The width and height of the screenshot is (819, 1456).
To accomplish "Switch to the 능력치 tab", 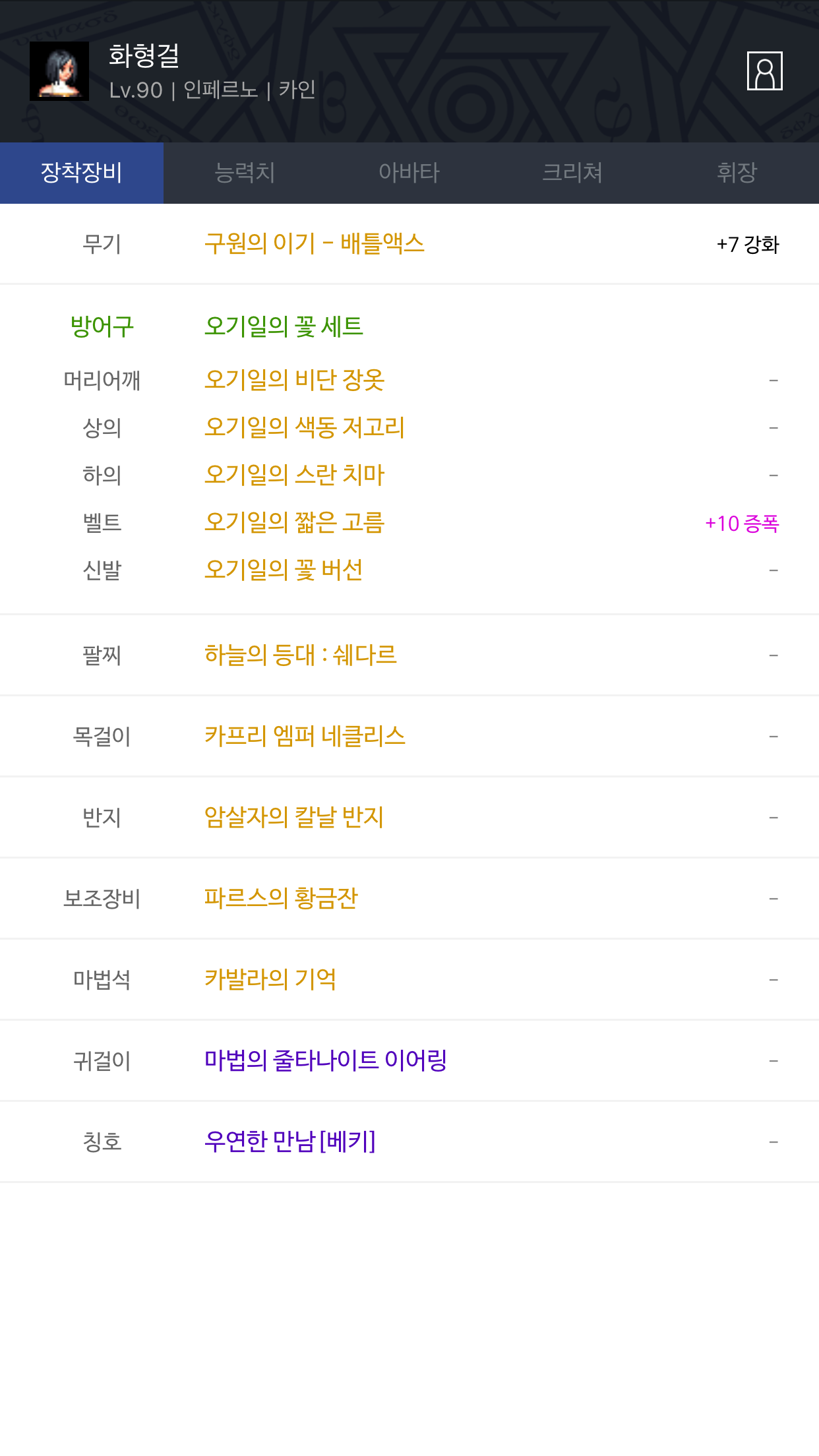I will pos(245,173).
